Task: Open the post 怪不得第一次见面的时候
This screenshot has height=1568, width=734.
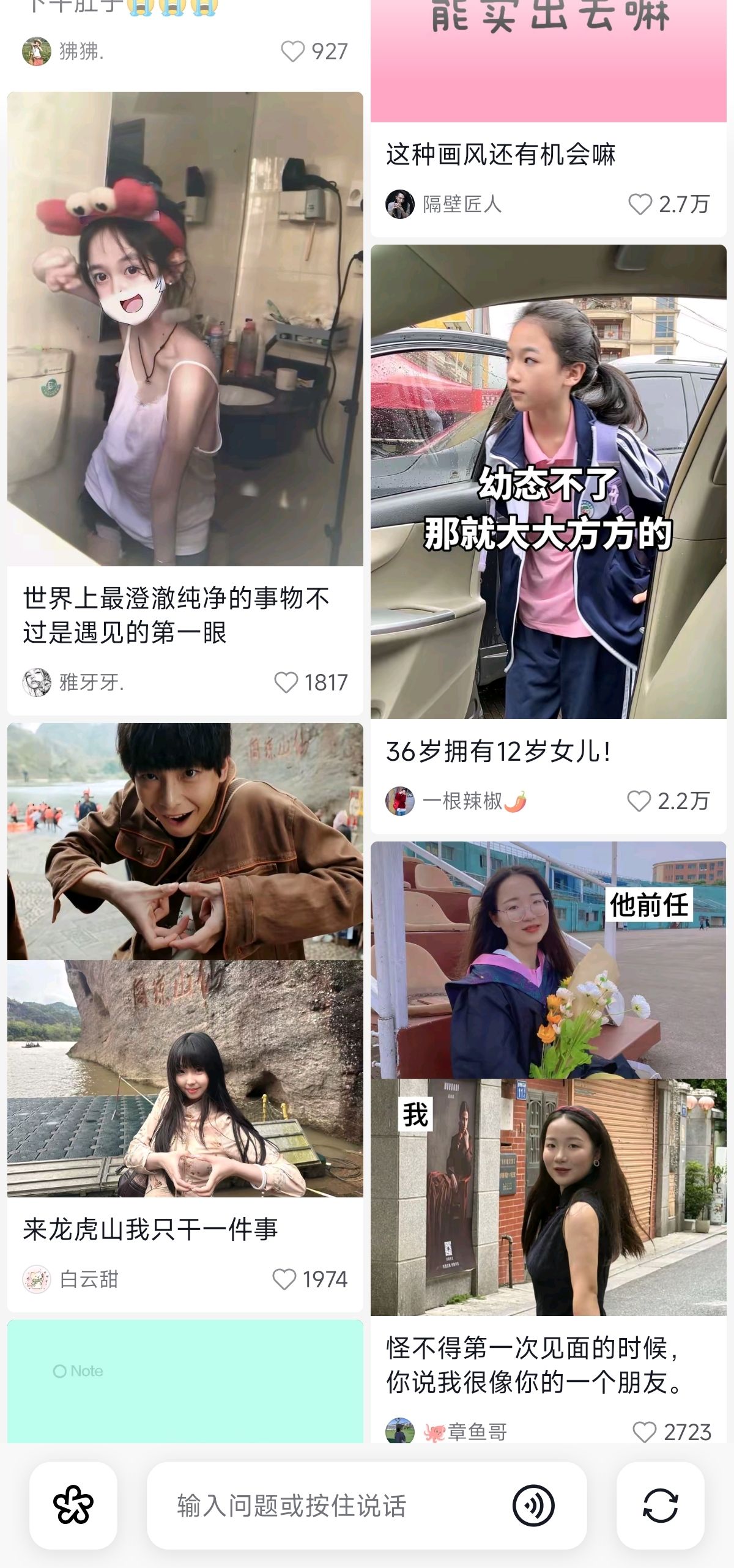Action: click(x=532, y=1365)
